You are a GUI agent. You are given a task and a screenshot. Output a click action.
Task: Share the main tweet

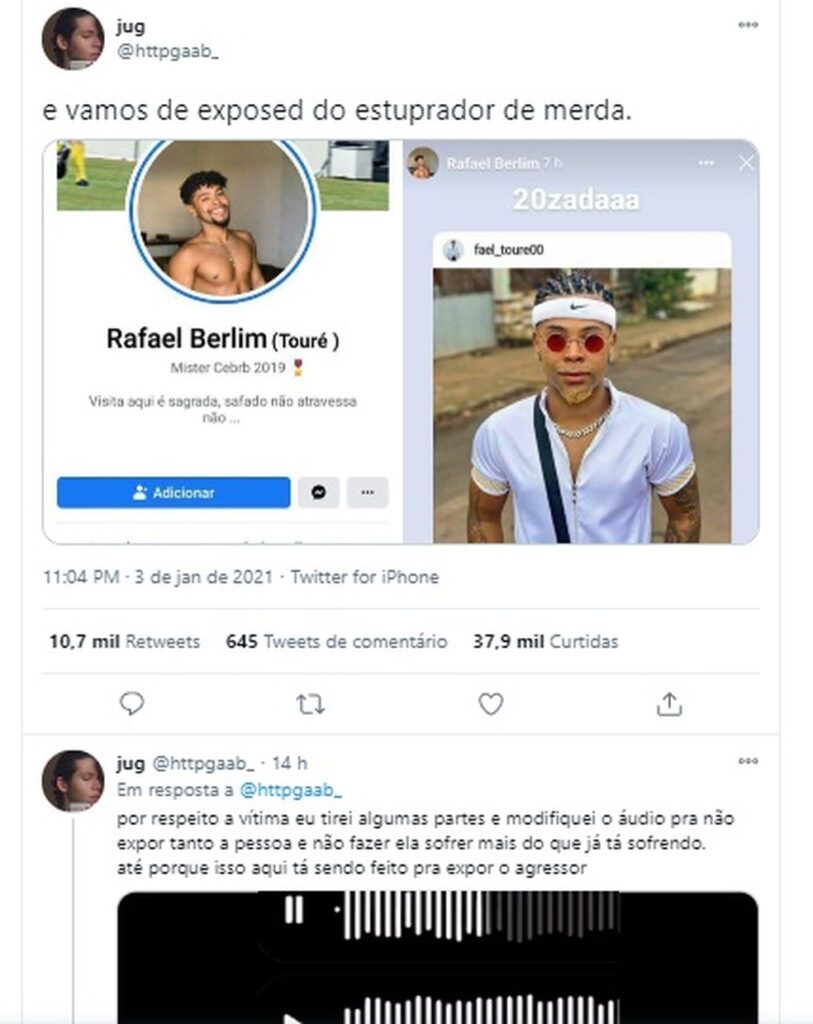pyautogui.click(x=668, y=704)
